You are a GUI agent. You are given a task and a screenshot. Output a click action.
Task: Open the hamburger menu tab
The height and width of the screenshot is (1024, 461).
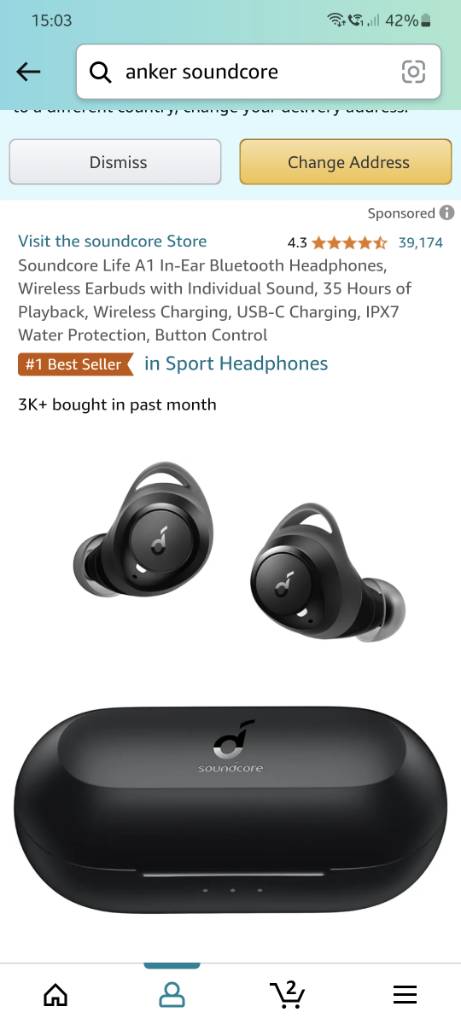405,995
